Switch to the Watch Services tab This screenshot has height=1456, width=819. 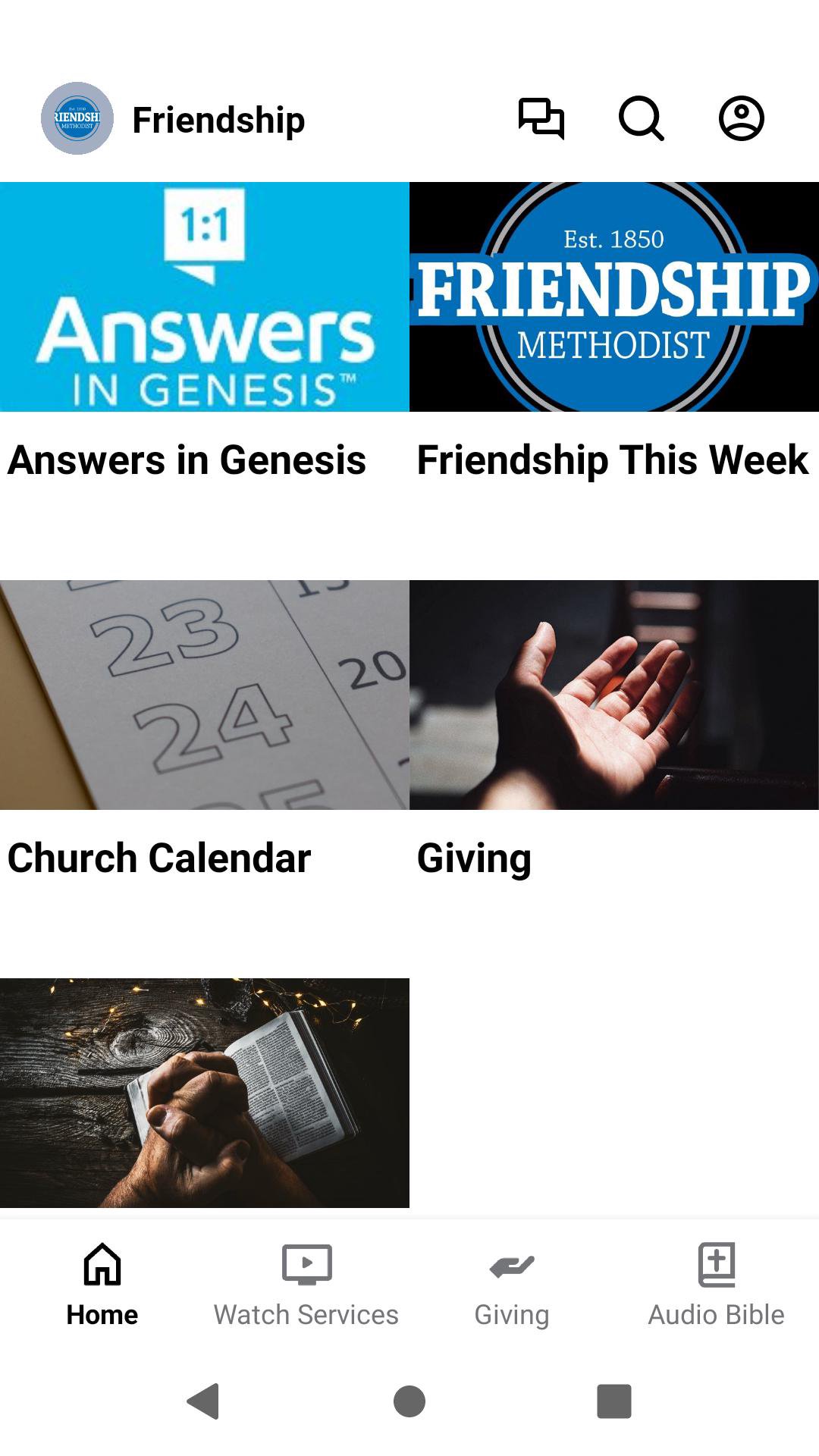[x=306, y=1284]
